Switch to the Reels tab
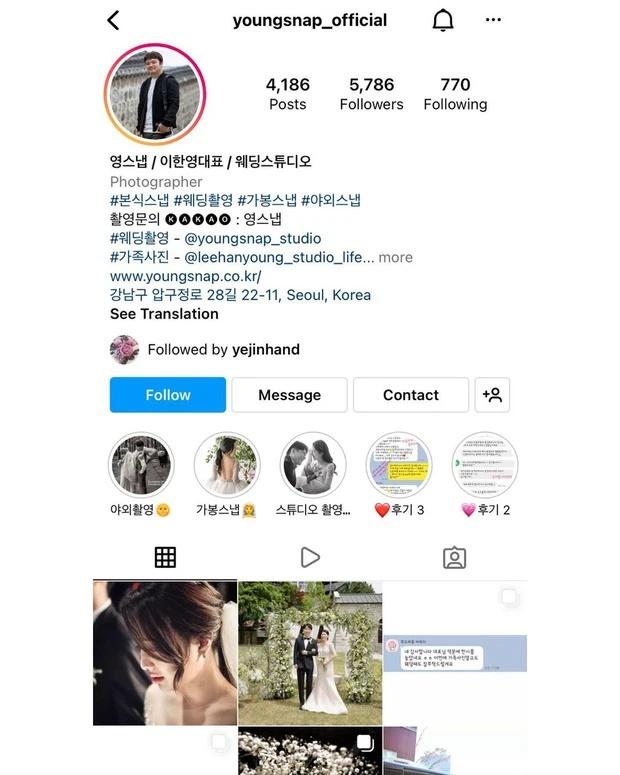This screenshot has height=775, width=620. click(x=310, y=557)
